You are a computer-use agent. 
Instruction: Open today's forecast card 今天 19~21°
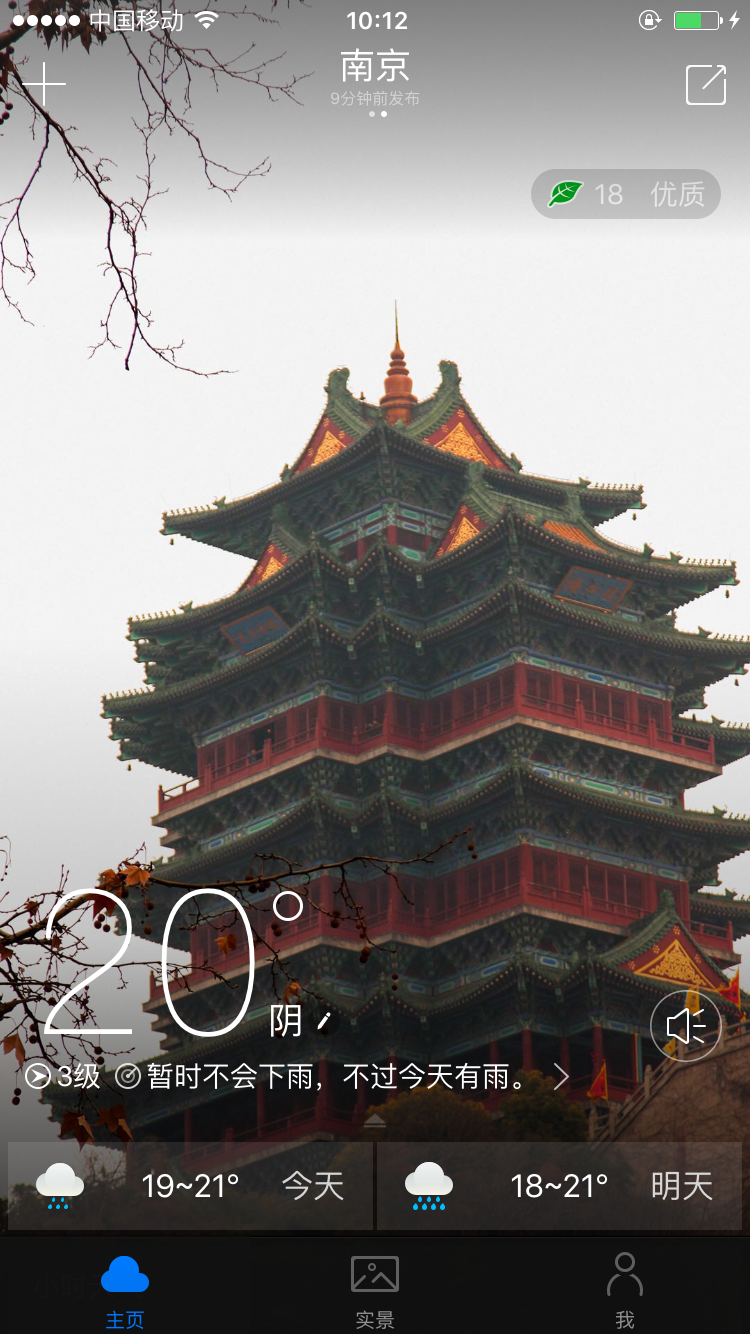190,1186
